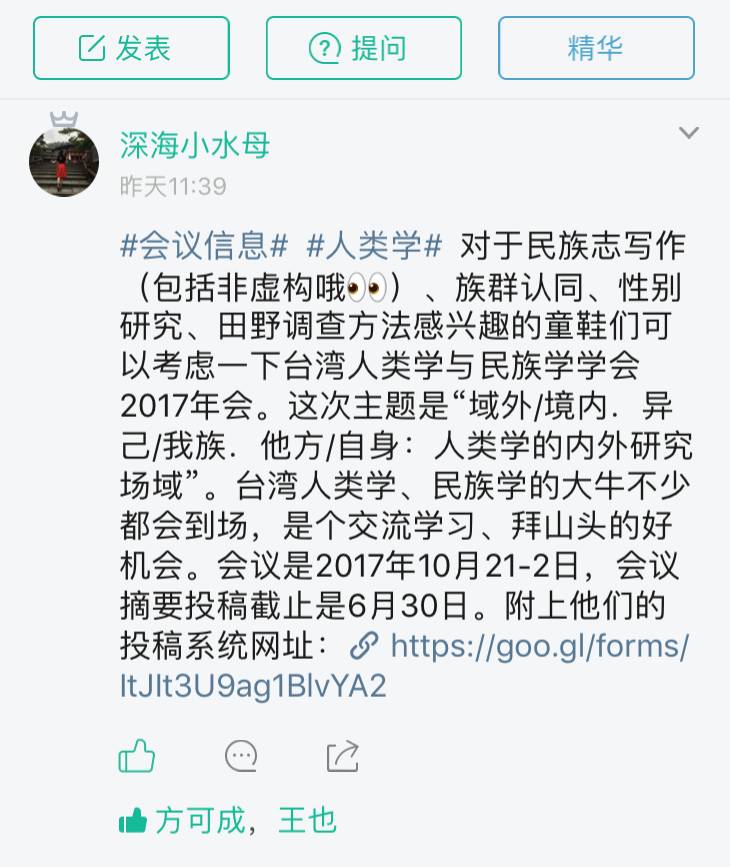Comment on 深海小水母's post
The width and height of the screenshot is (730, 867).
pyautogui.click(x=241, y=755)
